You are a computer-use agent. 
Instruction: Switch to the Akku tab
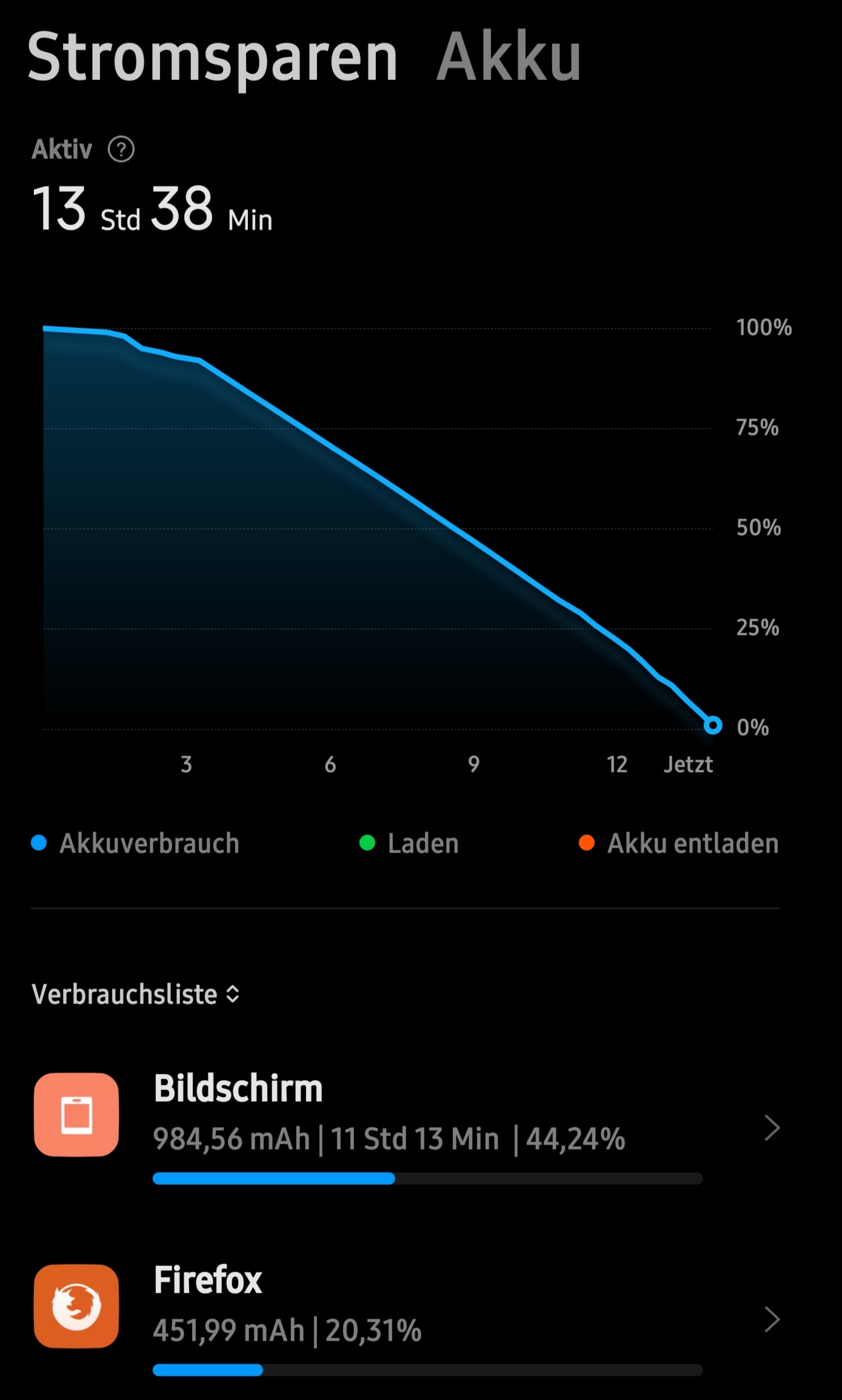click(x=509, y=57)
